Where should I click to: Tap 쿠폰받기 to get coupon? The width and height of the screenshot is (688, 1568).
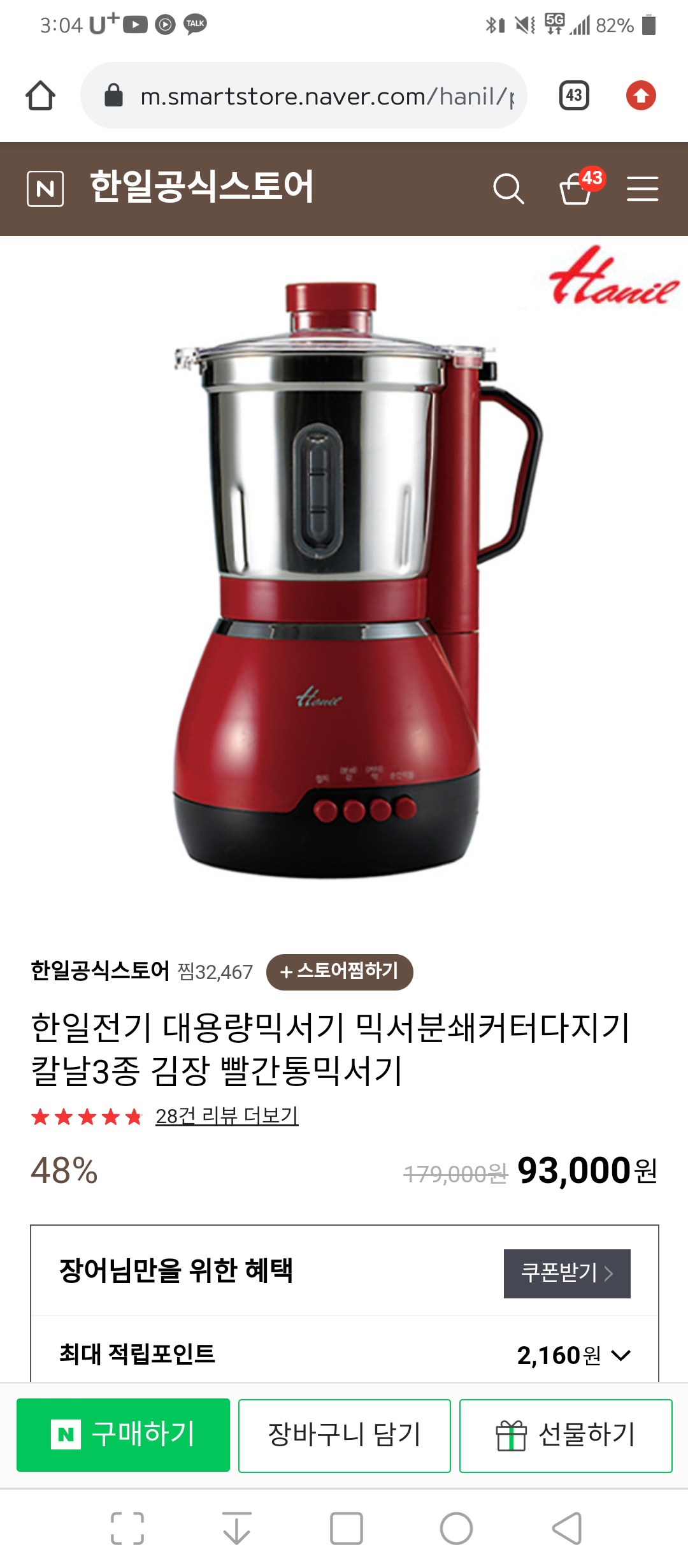[x=567, y=1274]
